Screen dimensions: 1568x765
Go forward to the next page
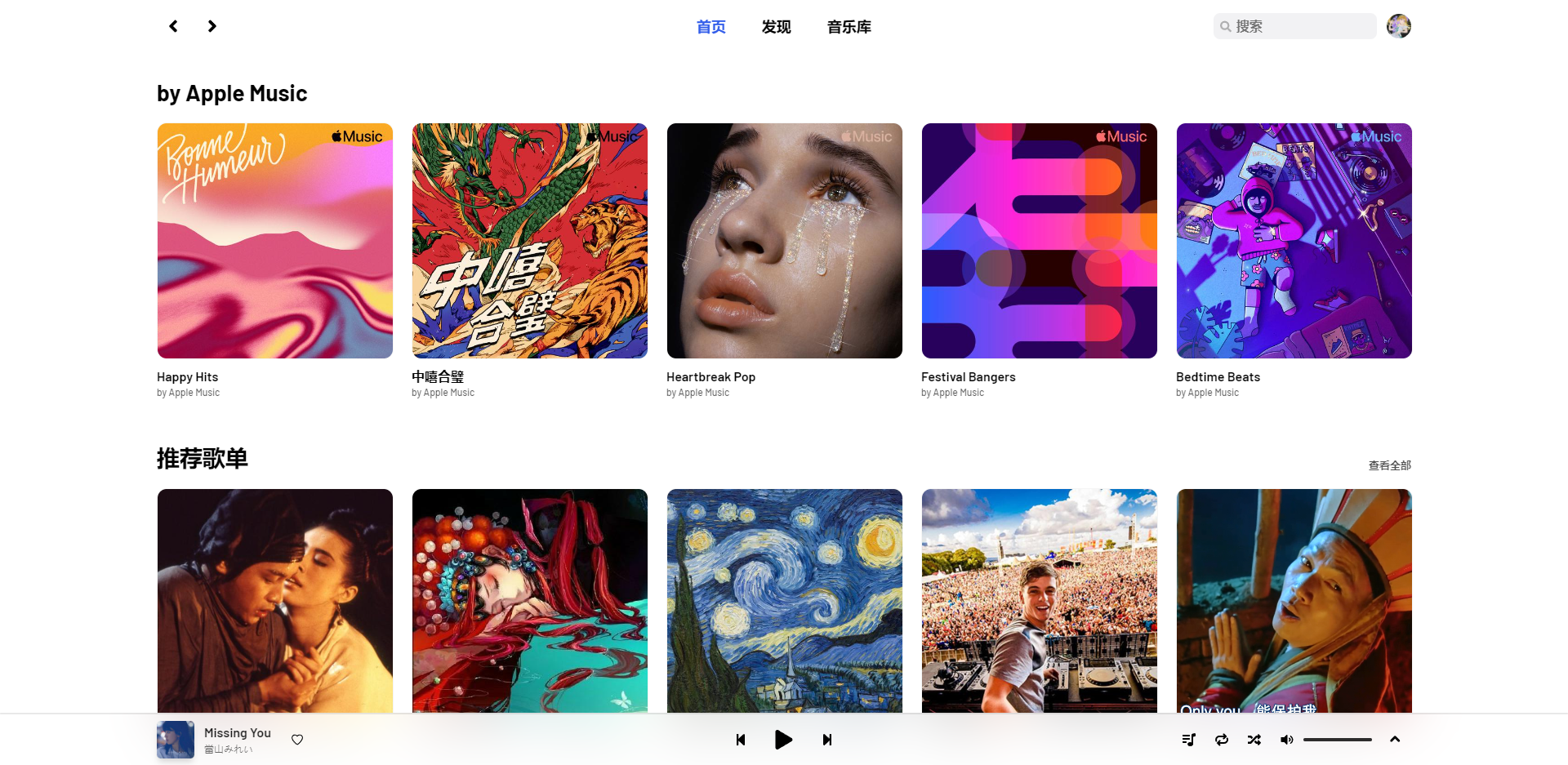click(212, 26)
